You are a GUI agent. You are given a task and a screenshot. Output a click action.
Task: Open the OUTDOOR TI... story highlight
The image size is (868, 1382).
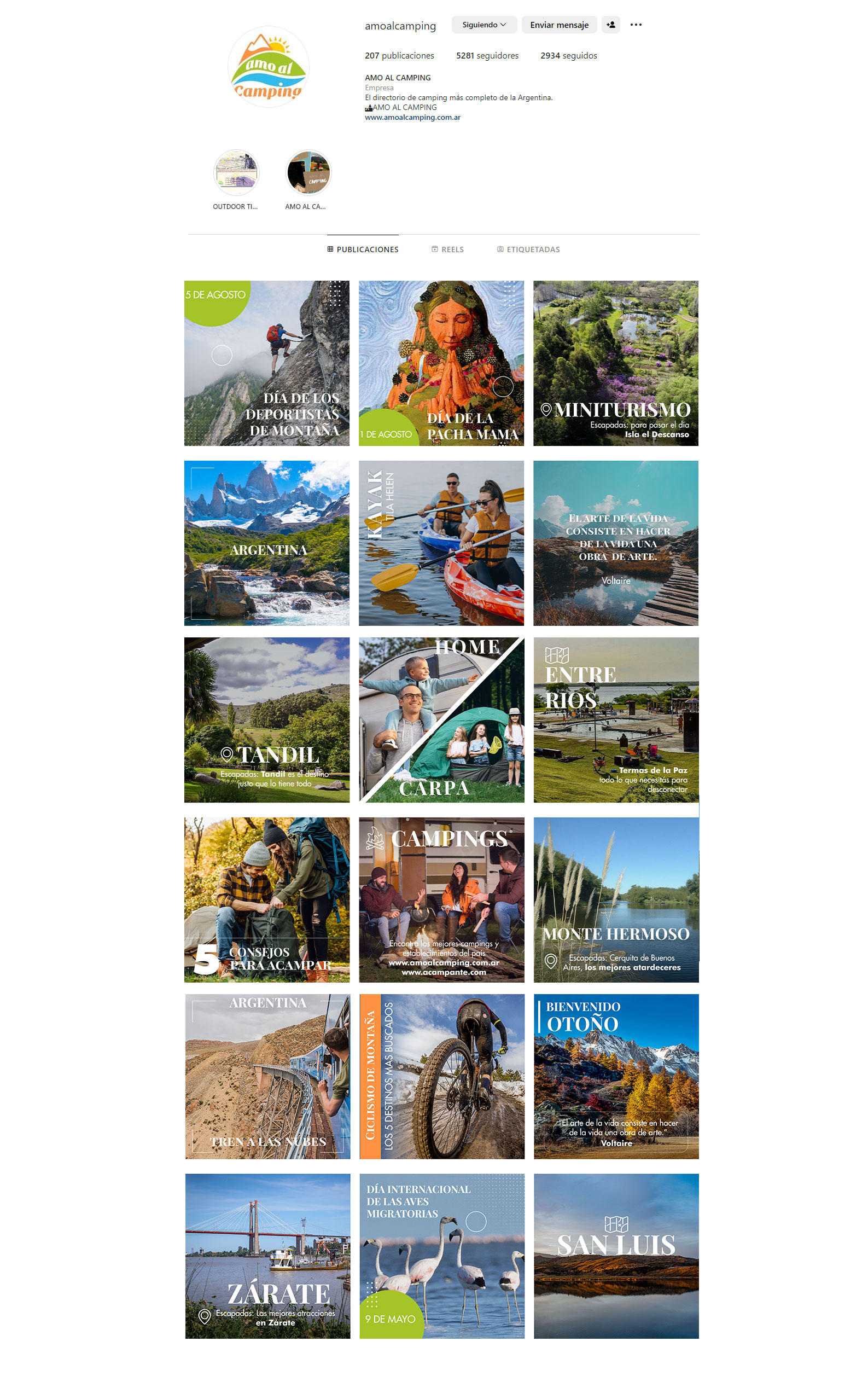[236, 173]
